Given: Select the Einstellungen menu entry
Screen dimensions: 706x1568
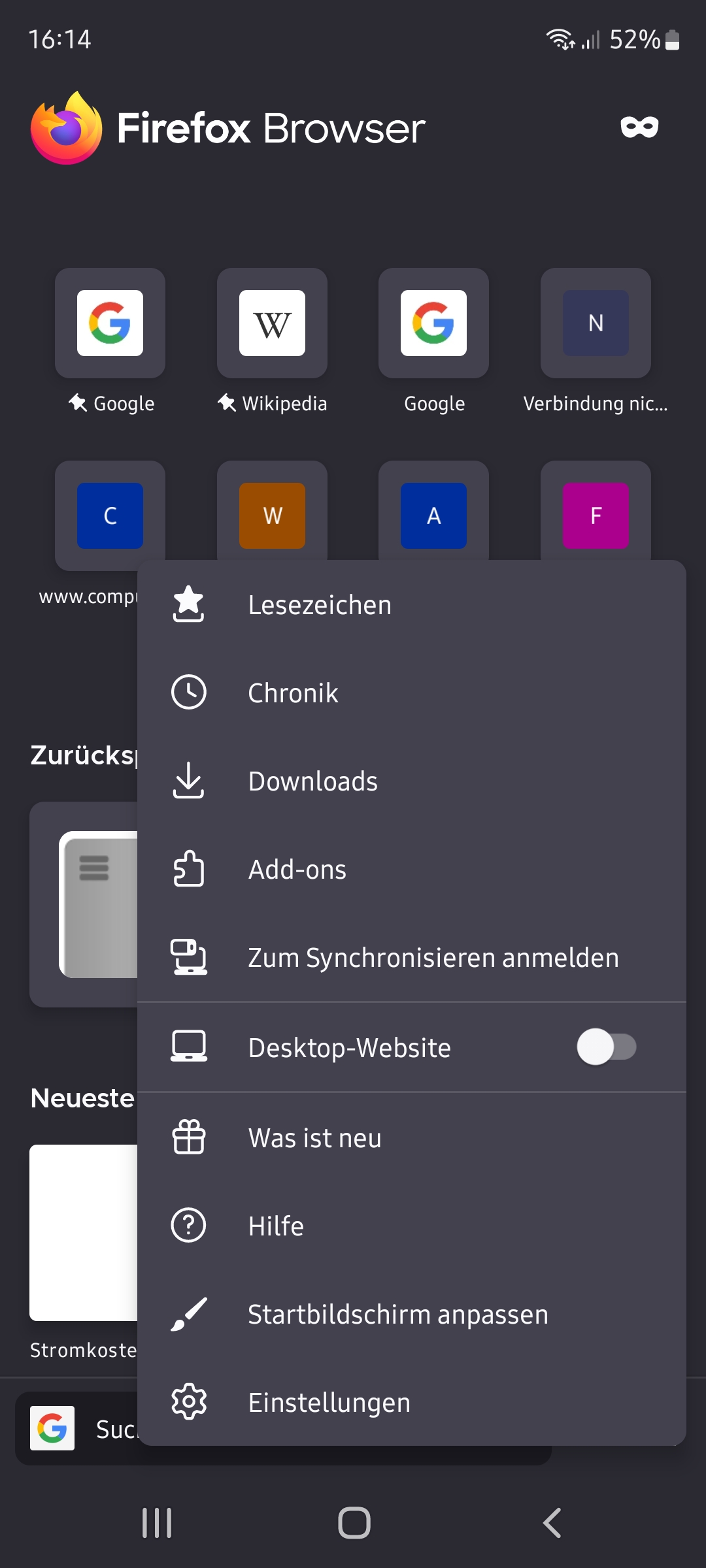Looking at the screenshot, I should (x=329, y=1401).
